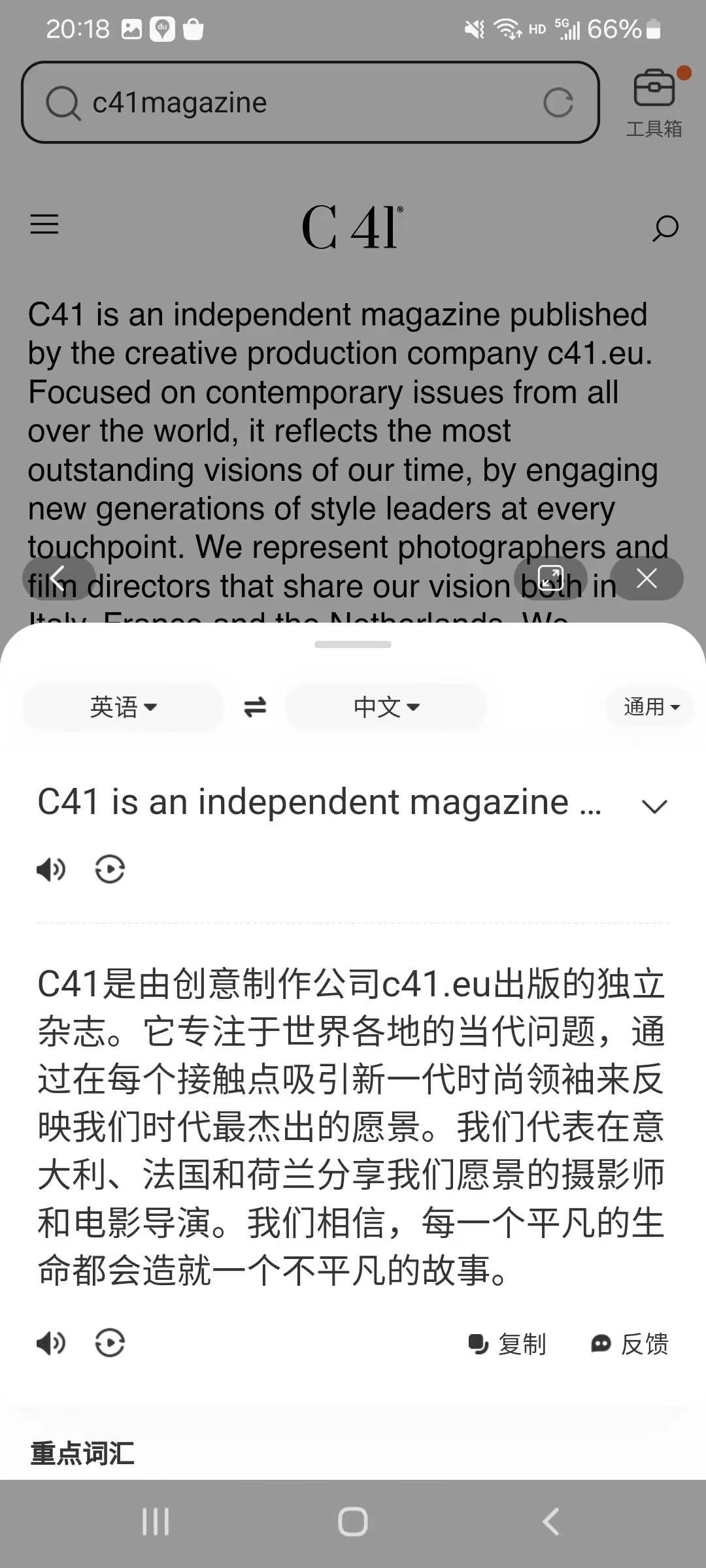
Task: Loop playback of the English source text
Action: click(110, 870)
